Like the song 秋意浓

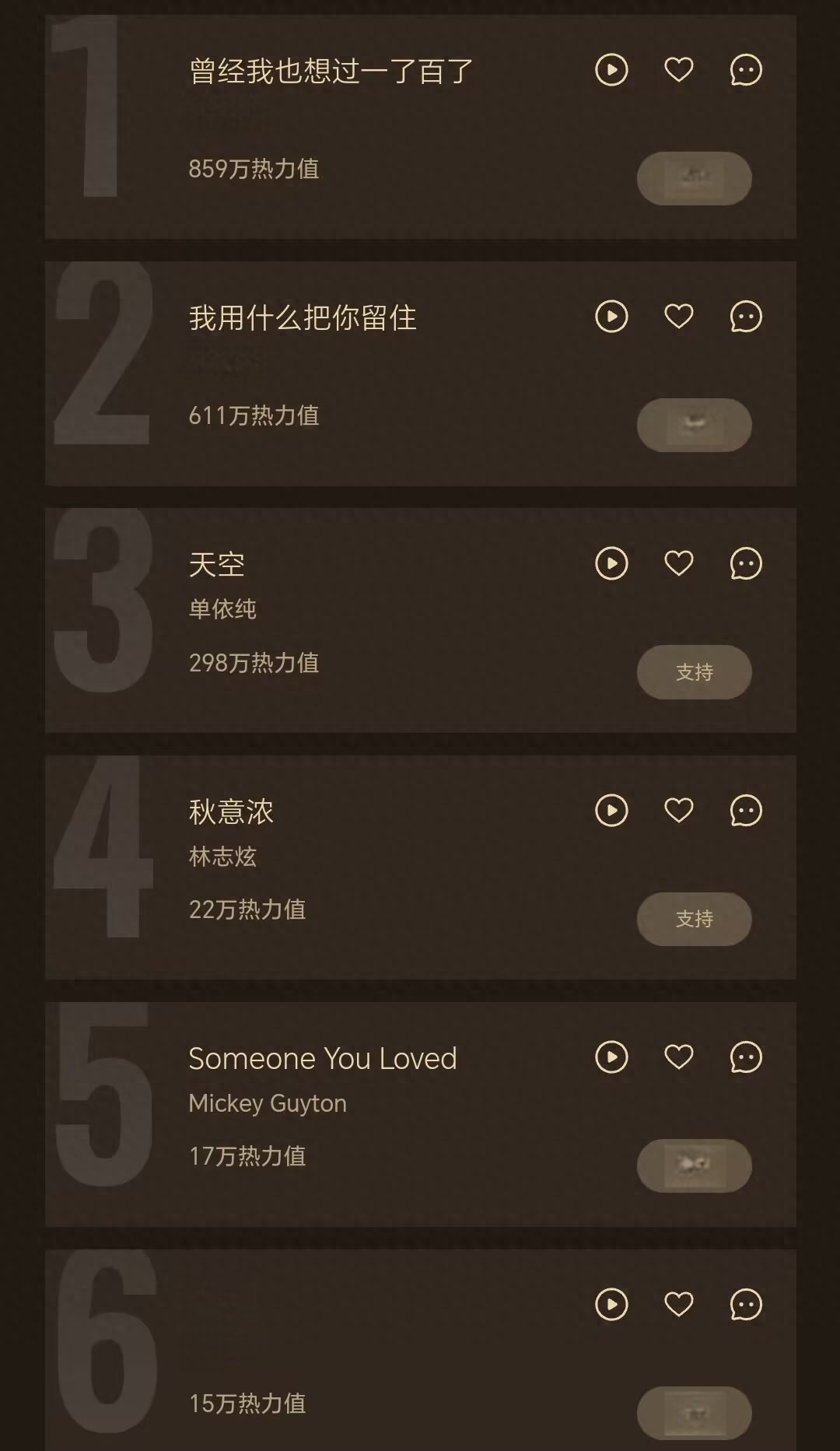click(678, 810)
